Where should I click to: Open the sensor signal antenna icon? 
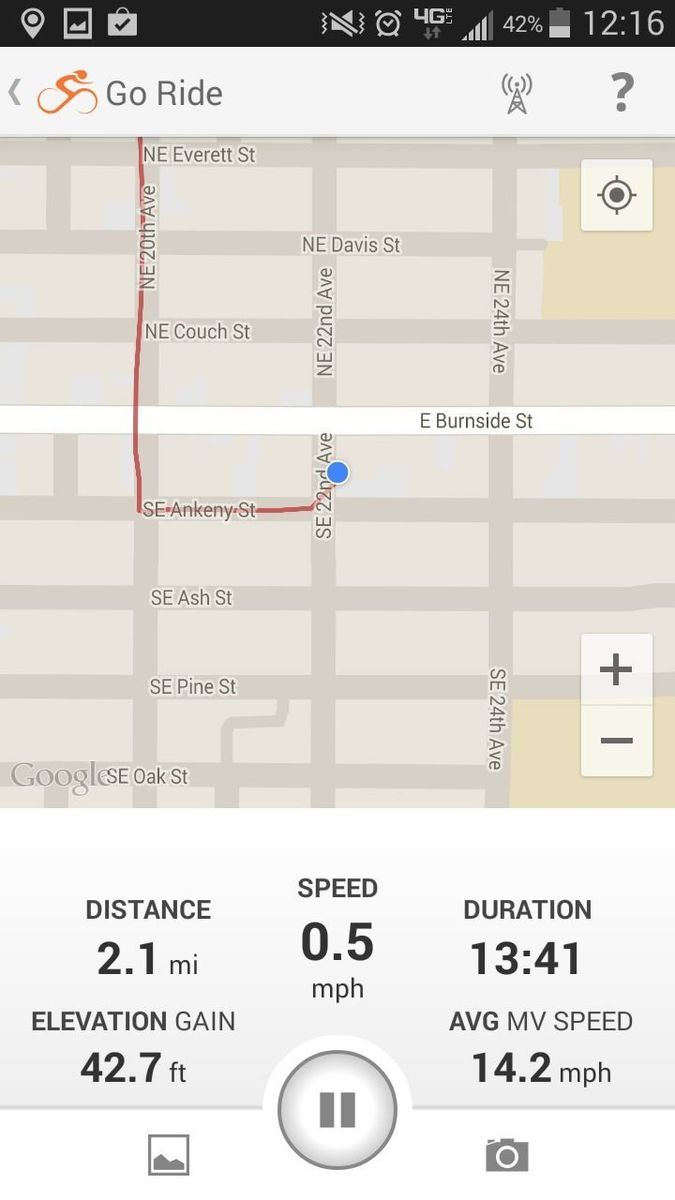(x=516, y=93)
